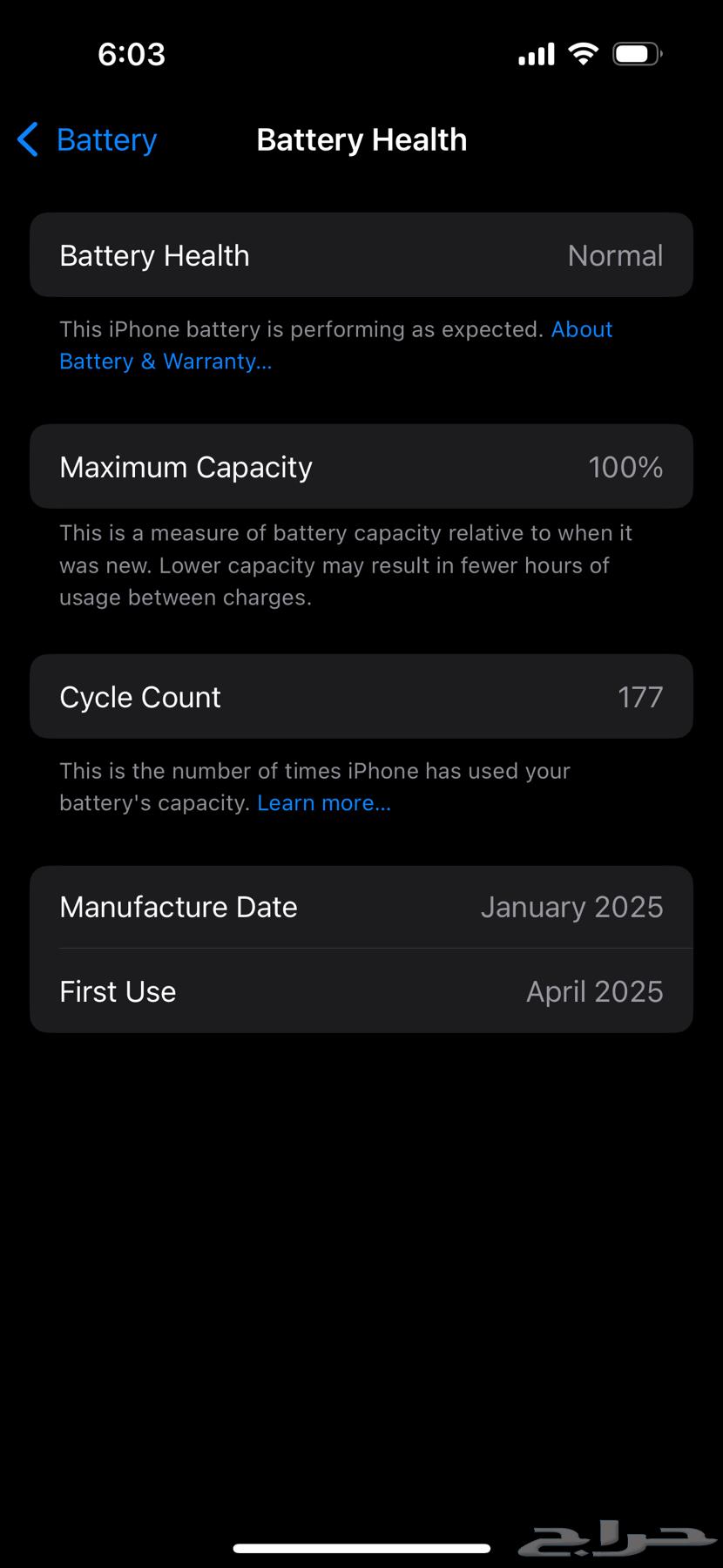723x1568 pixels.
Task: Tap the home indicator bar at bottom
Action: (x=361, y=1541)
